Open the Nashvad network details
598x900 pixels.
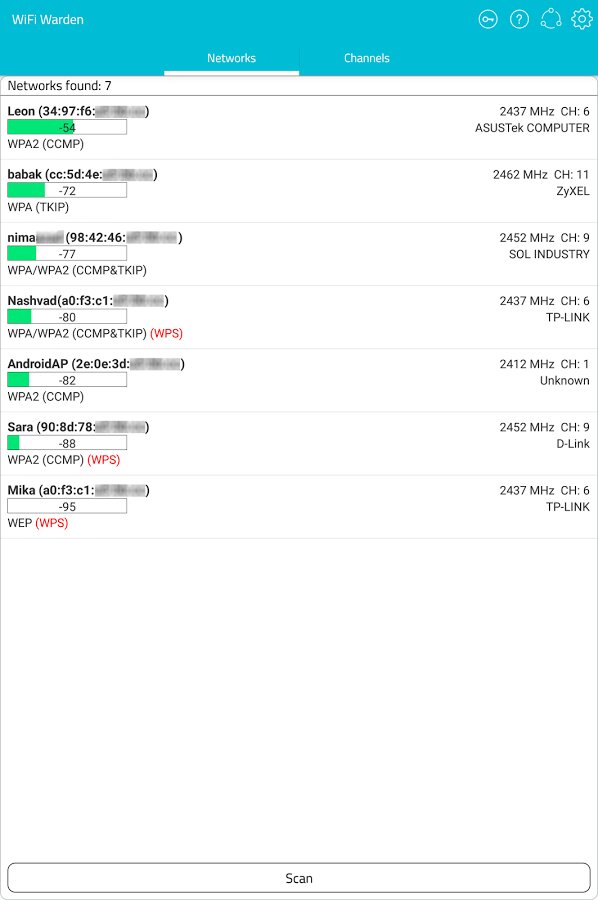(x=299, y=317)
